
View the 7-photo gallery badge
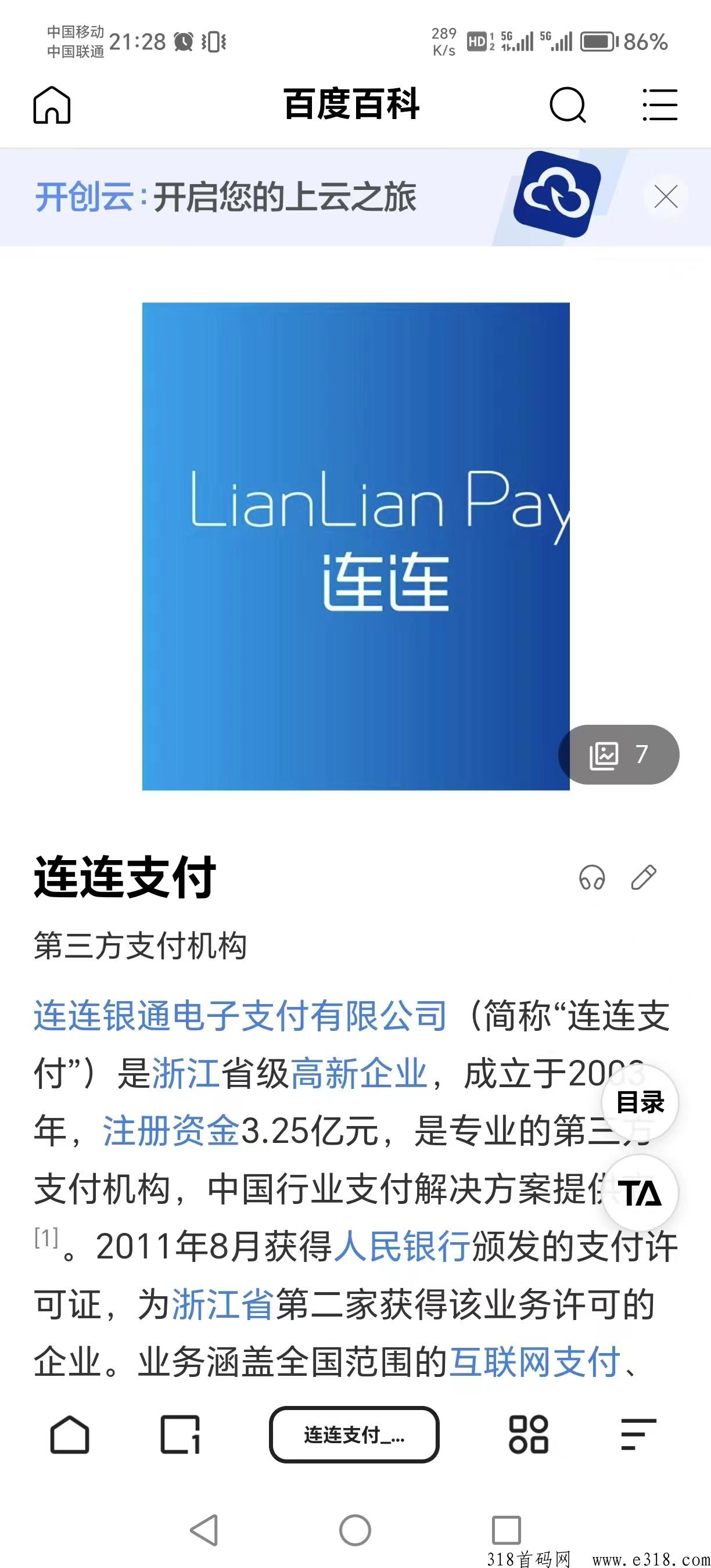(619, 754)
